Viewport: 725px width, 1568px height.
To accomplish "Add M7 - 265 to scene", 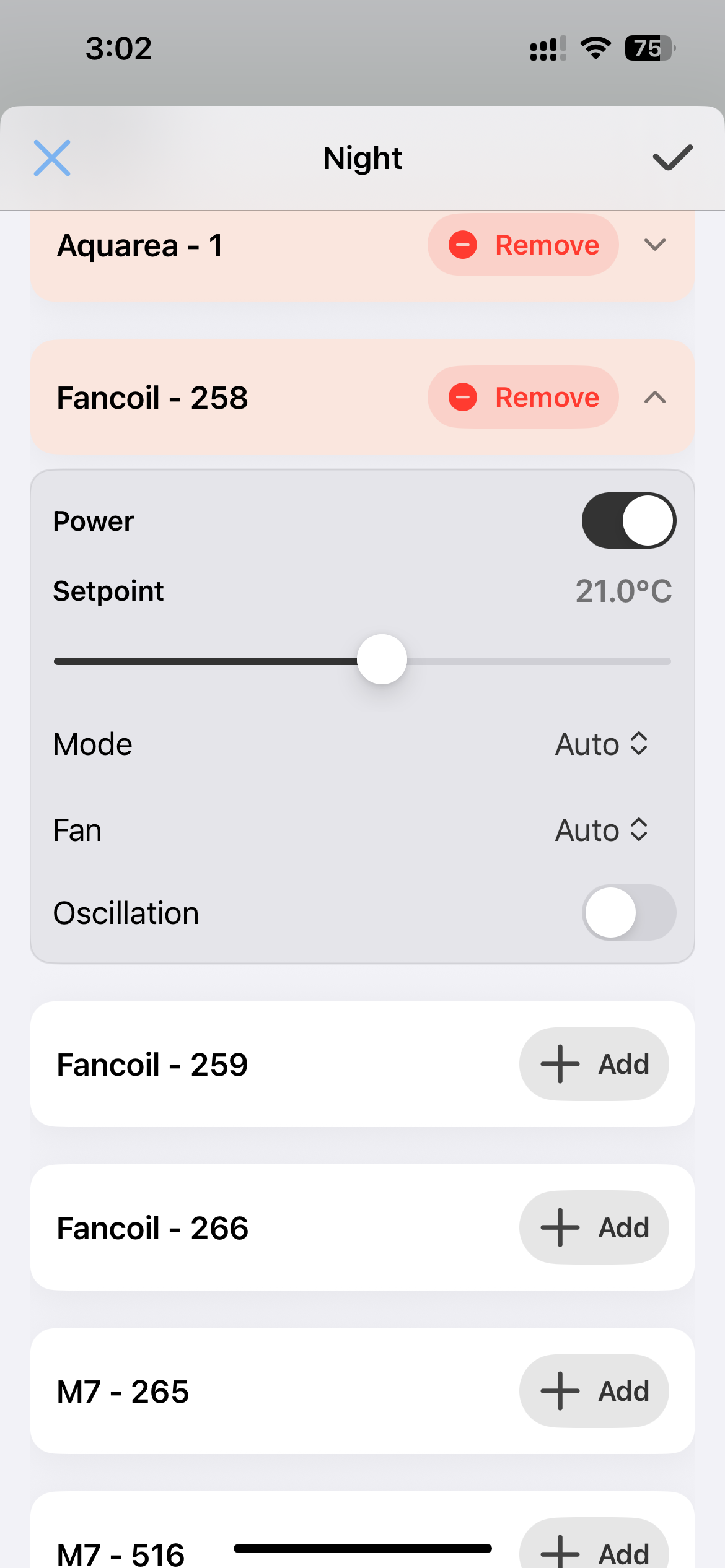I will coord(594,1391).
